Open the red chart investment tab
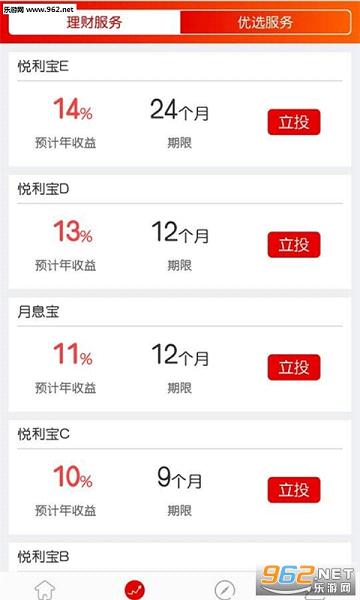 (x=135, y=590)
